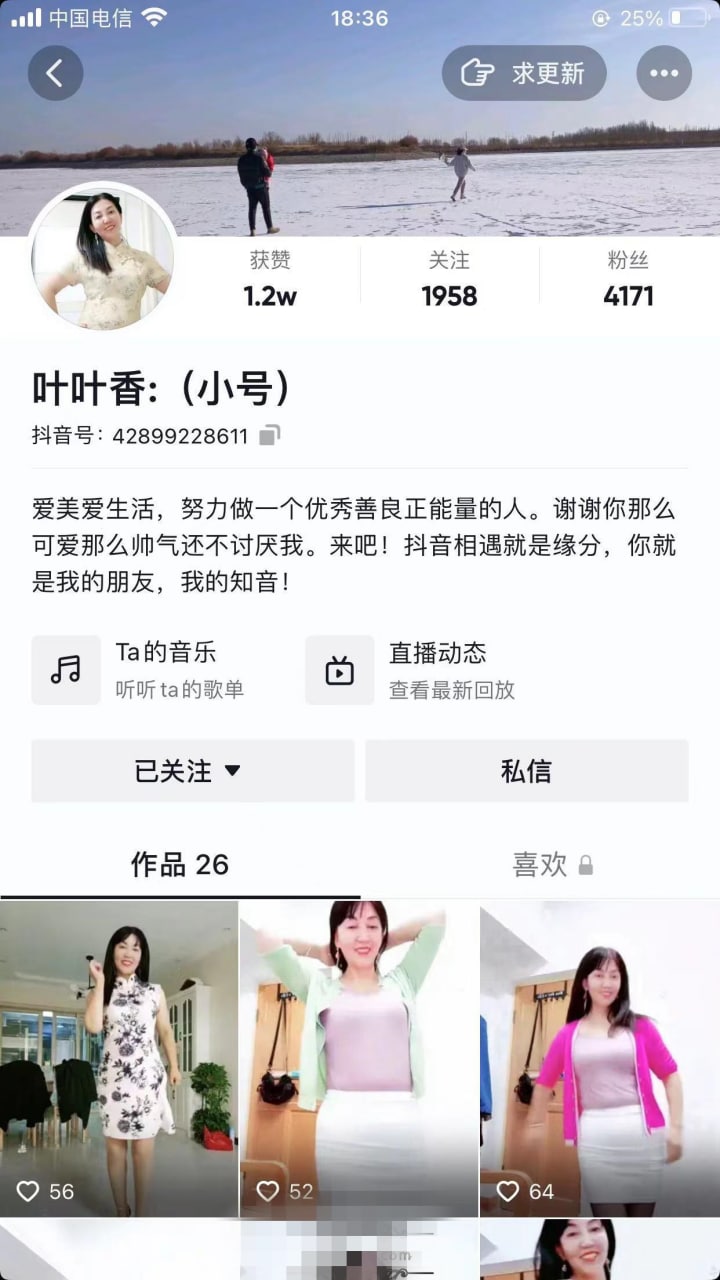
Task: Open the video with 52 likes
Action: click(359, 1058)
